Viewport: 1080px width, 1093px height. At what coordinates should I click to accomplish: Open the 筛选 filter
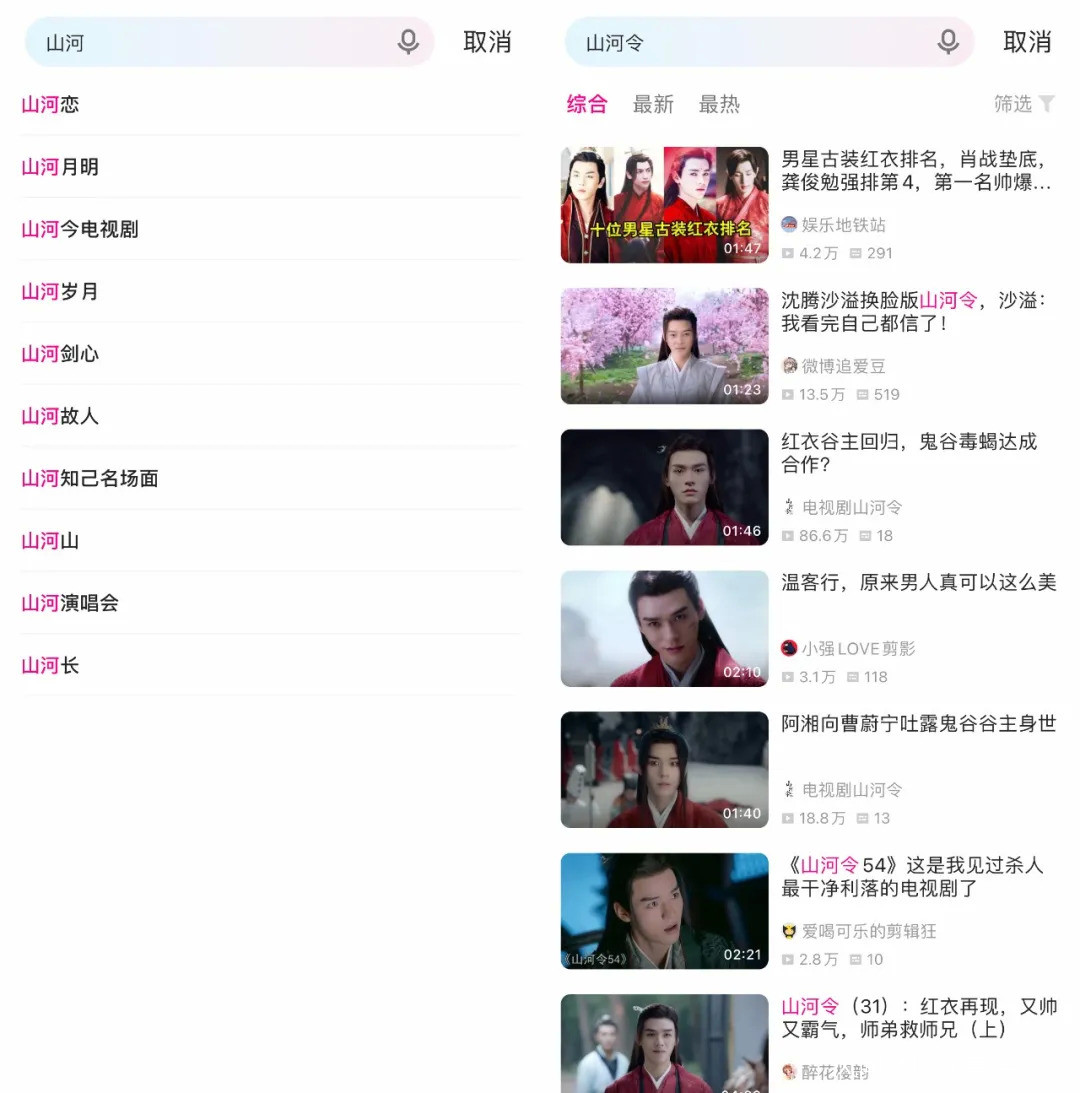(1024, 104)
